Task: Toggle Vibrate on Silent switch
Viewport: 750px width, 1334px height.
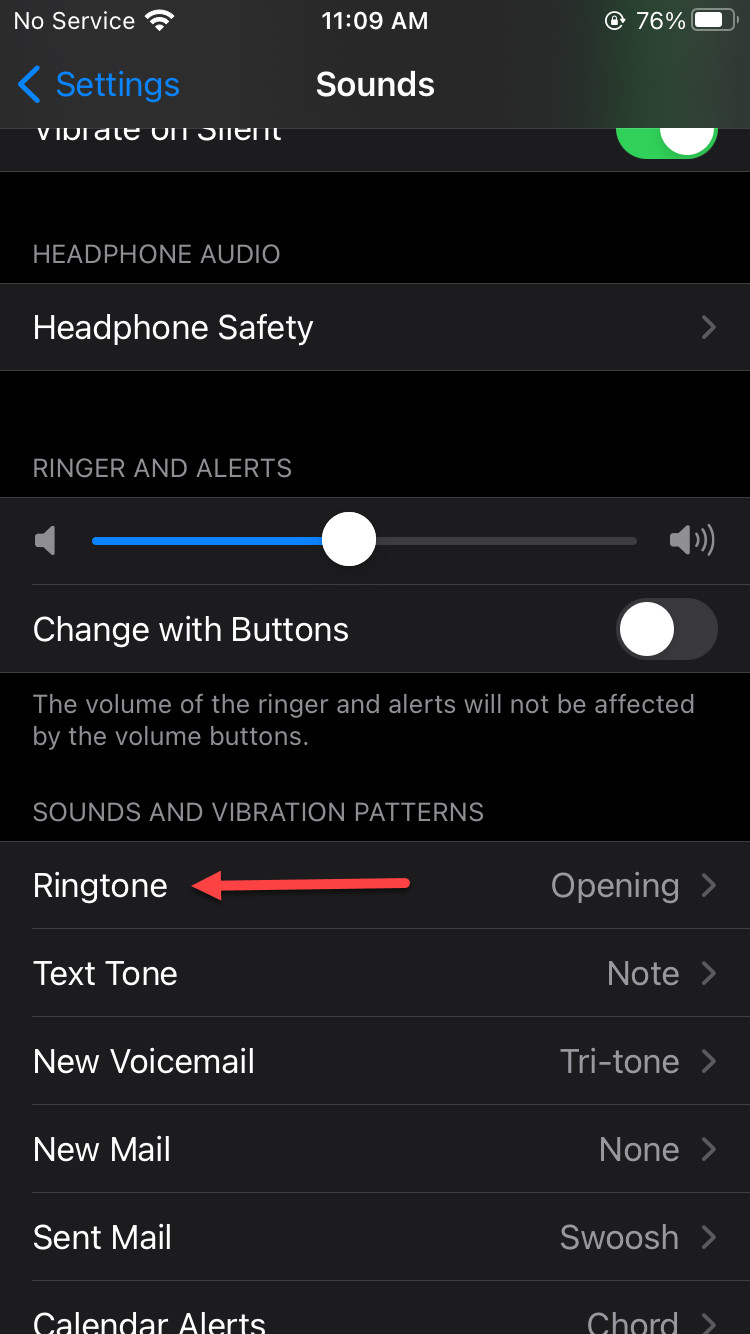Action: point(667,140)
